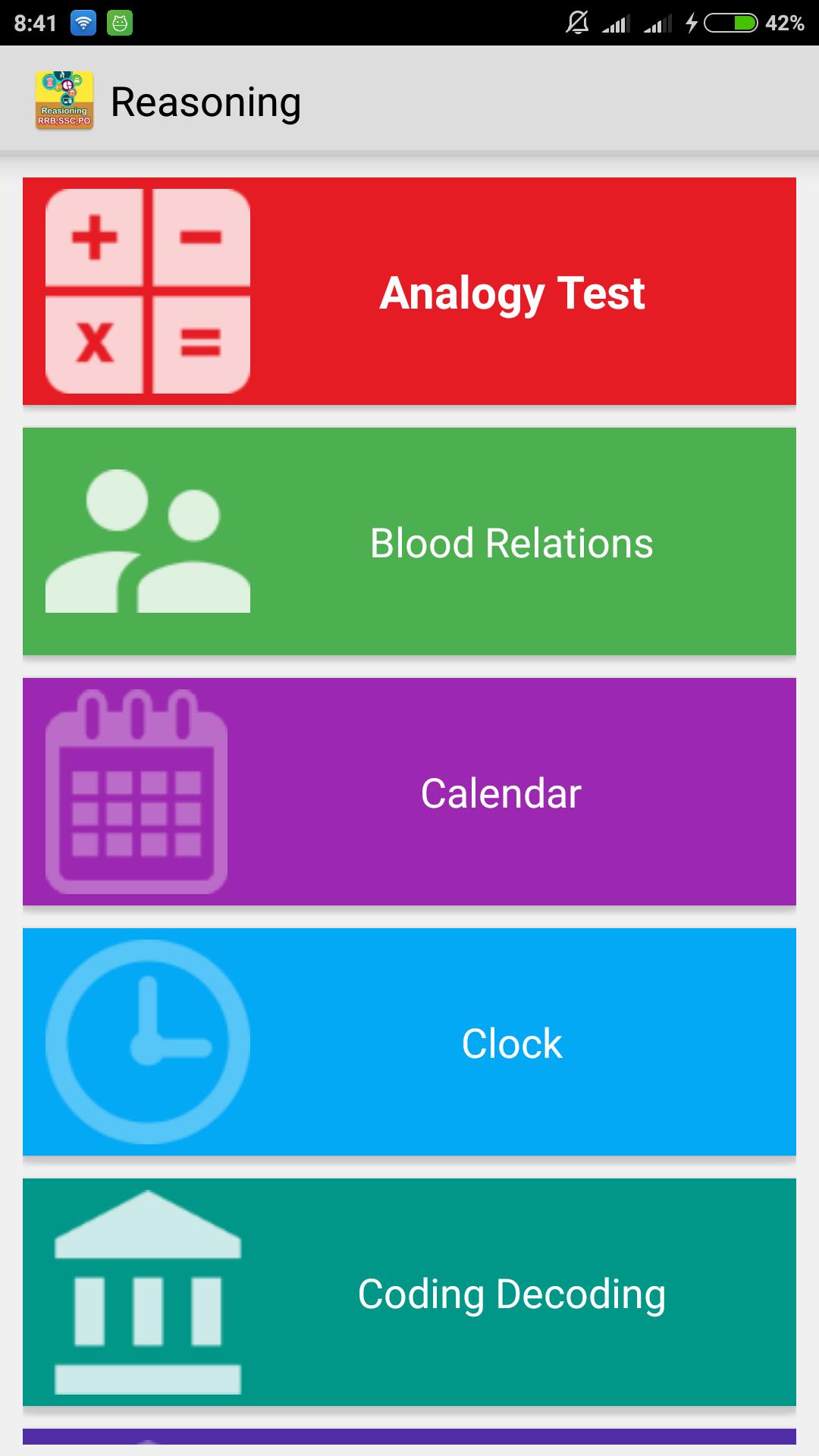819x1456 pixels.
Task: Open the Coding Decoding section
Action: (409, 1292)
